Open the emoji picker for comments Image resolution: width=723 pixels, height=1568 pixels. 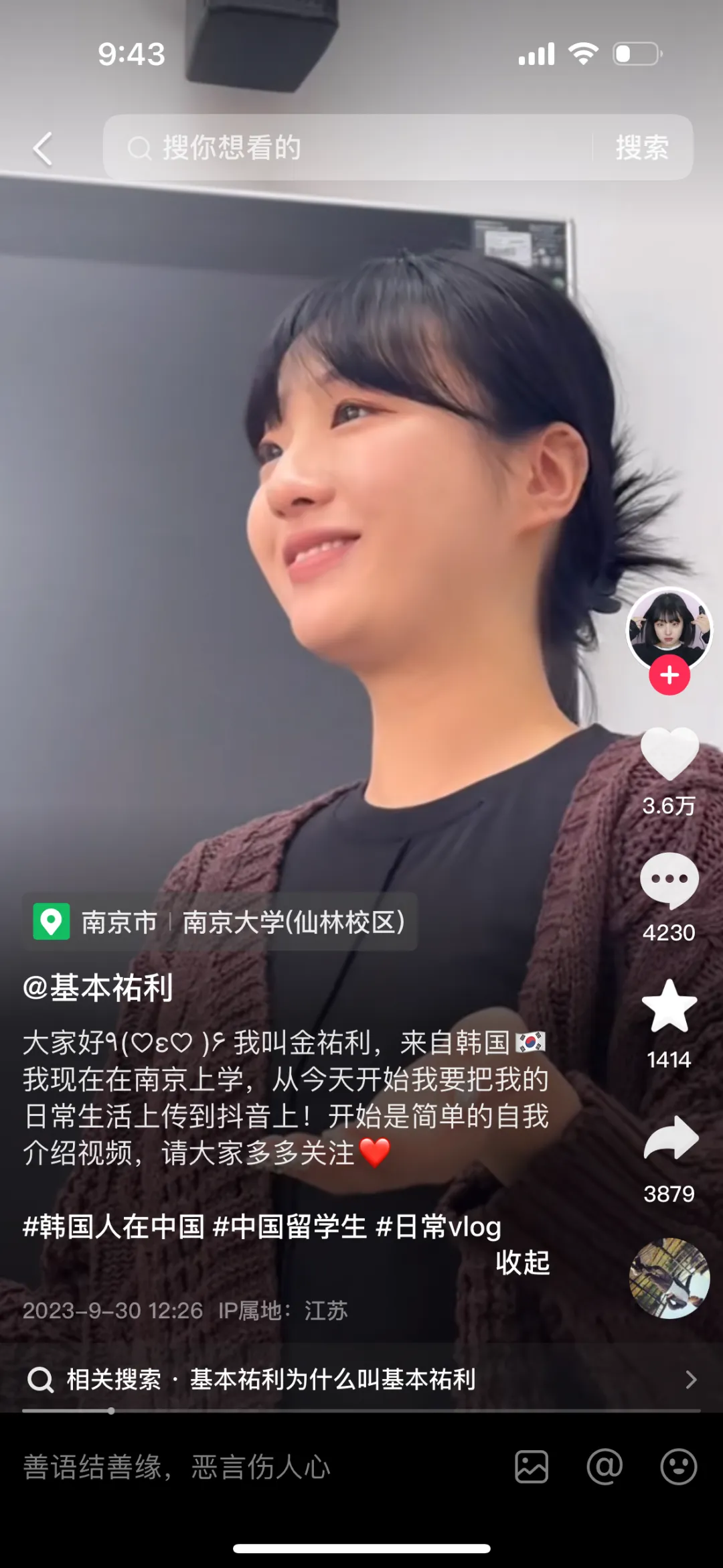click(678, 1467)
